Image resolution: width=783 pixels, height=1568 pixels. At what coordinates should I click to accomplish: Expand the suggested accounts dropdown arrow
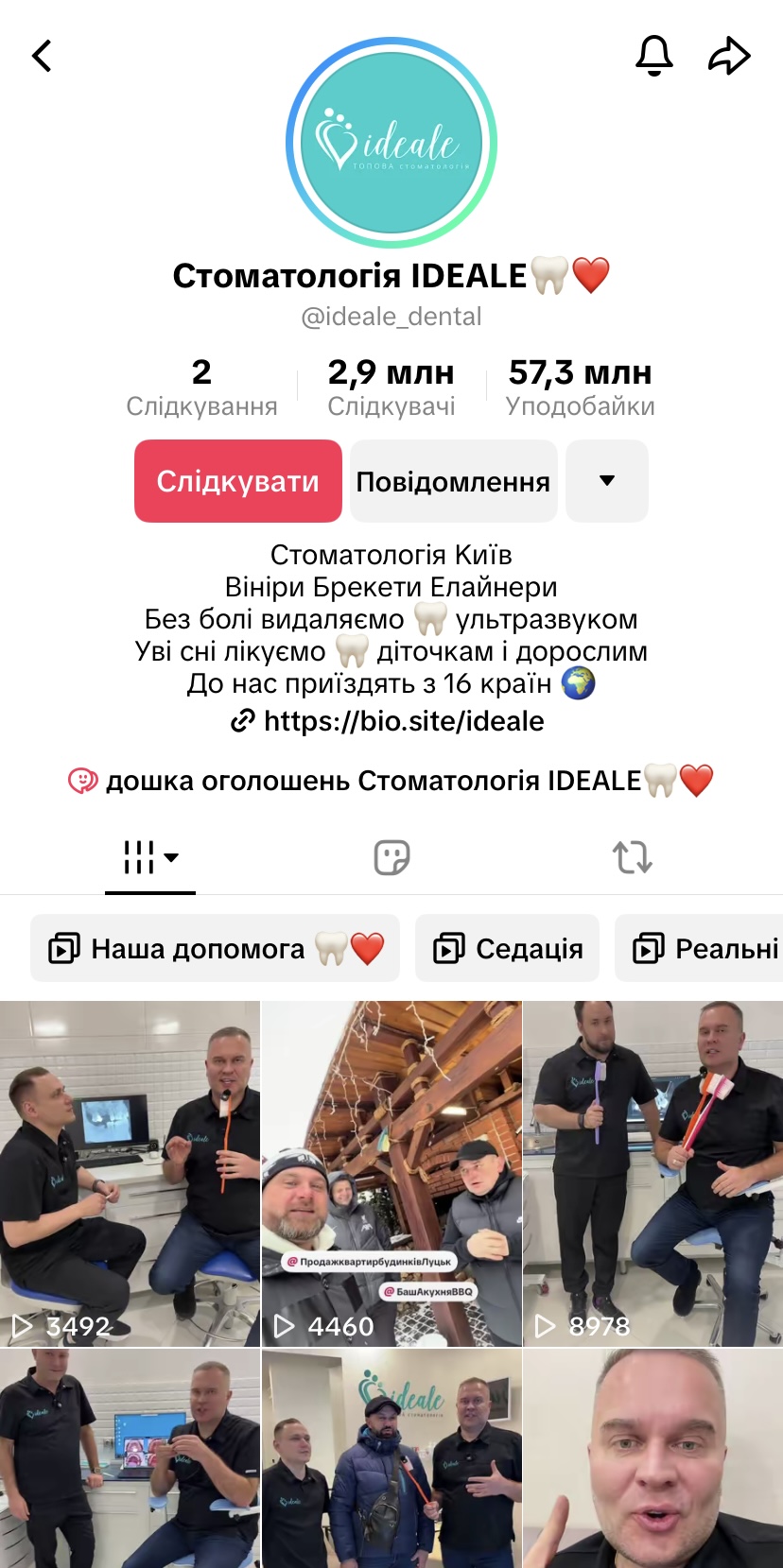click(x=607, y=481)
